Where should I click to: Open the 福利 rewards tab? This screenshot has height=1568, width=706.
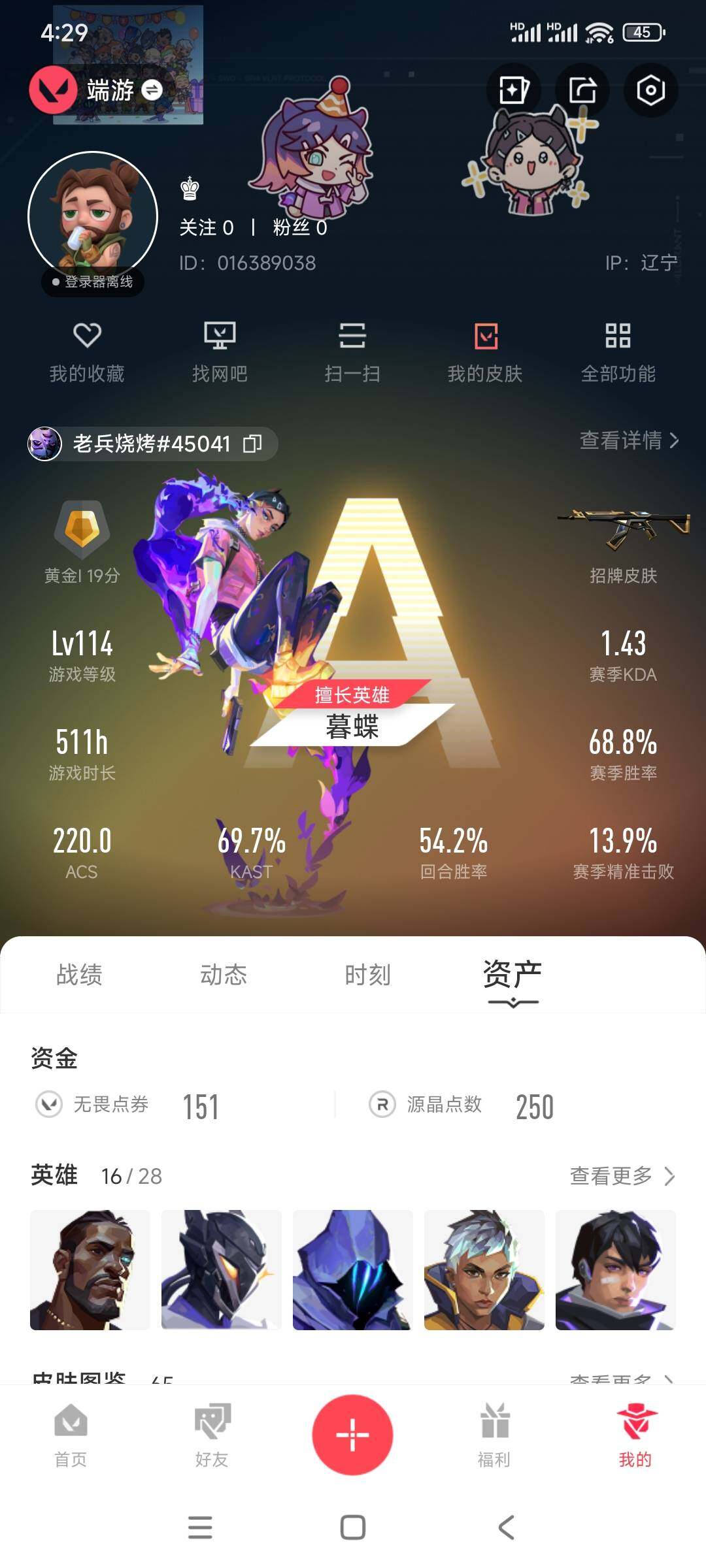pyautogui.click(x=494, y=1435)
